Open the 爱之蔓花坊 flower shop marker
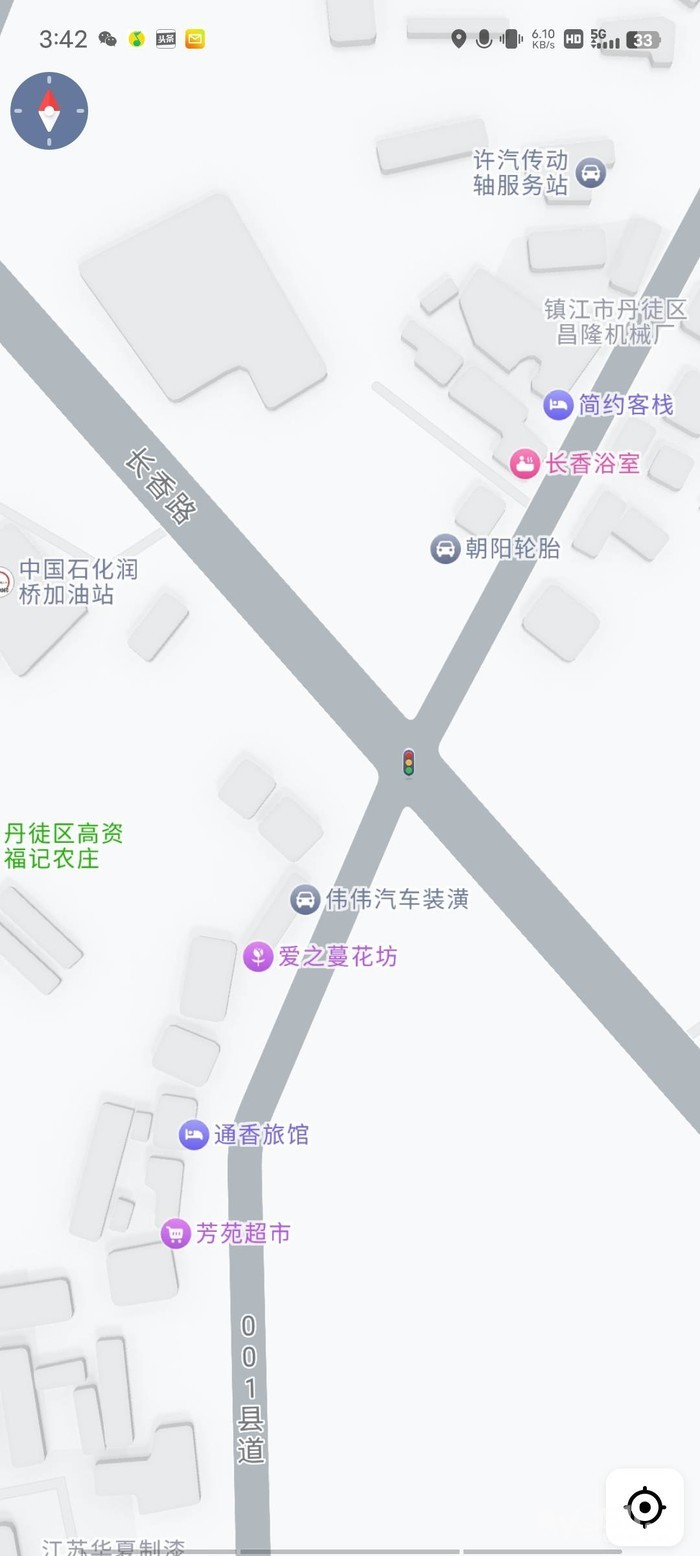Screen dimensions: 700x1556 pos(258,957)
